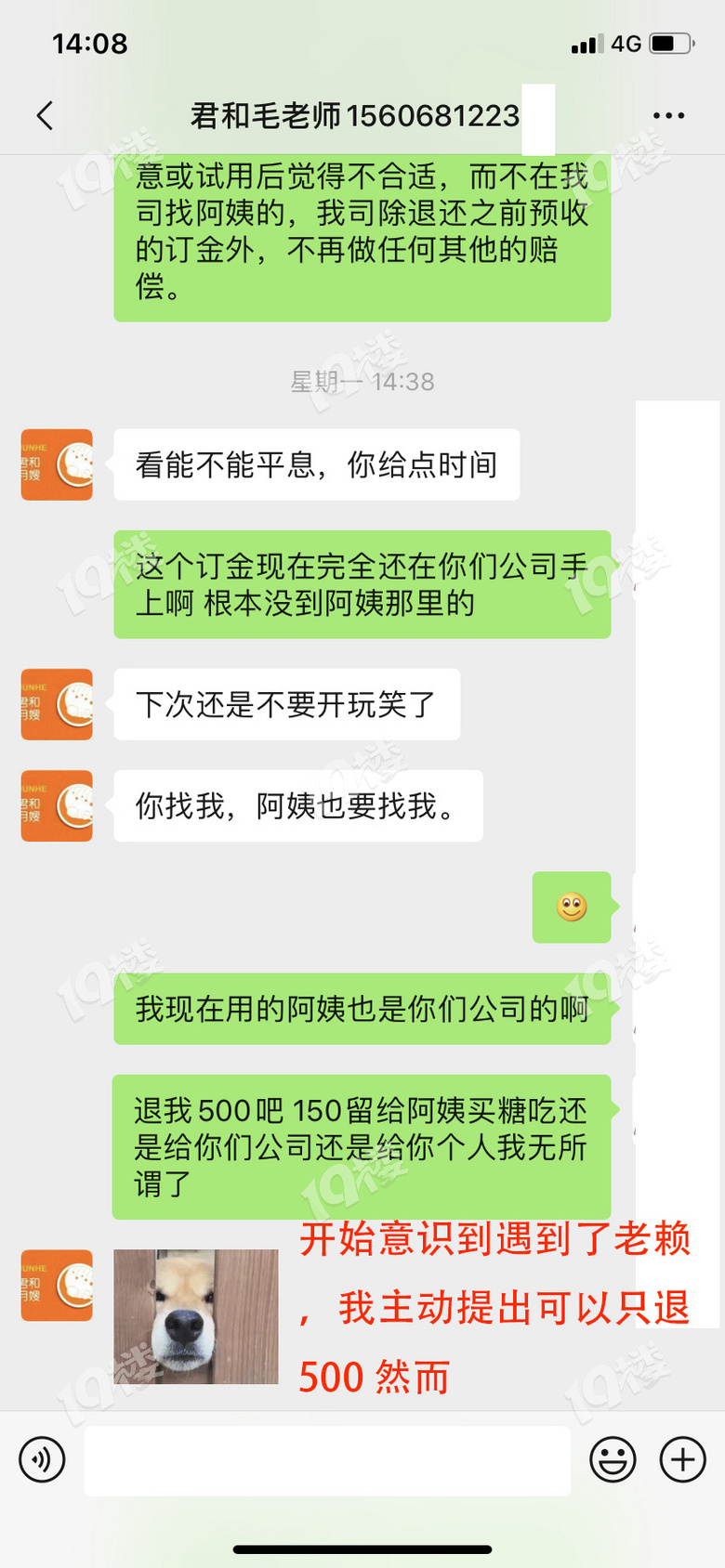The height and width of the screenshot is (1568, 725).
Task: Go back to the chat list
Action: pyautogui.click(x=45, y=115)
